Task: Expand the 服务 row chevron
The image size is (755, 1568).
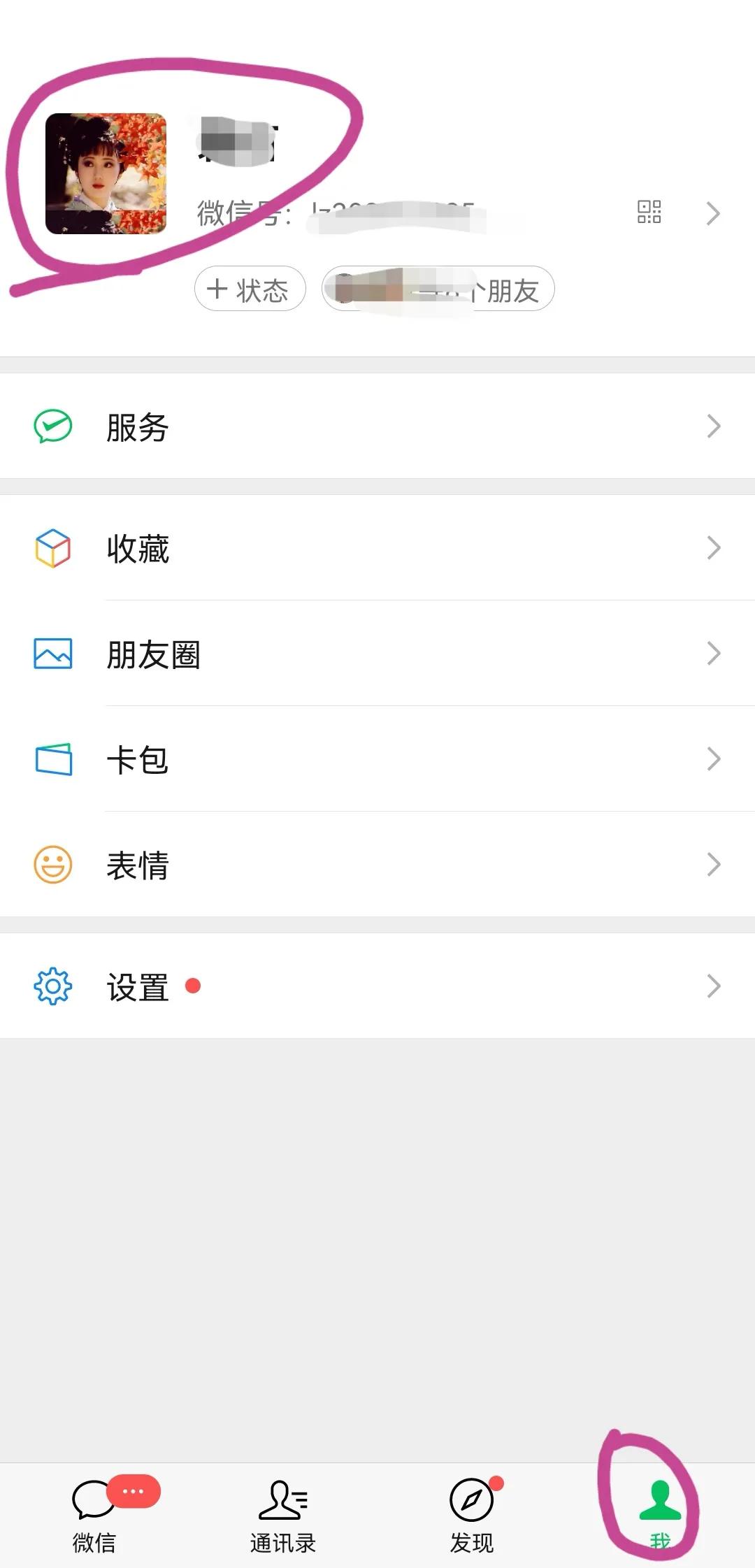Action: [714, 425]
